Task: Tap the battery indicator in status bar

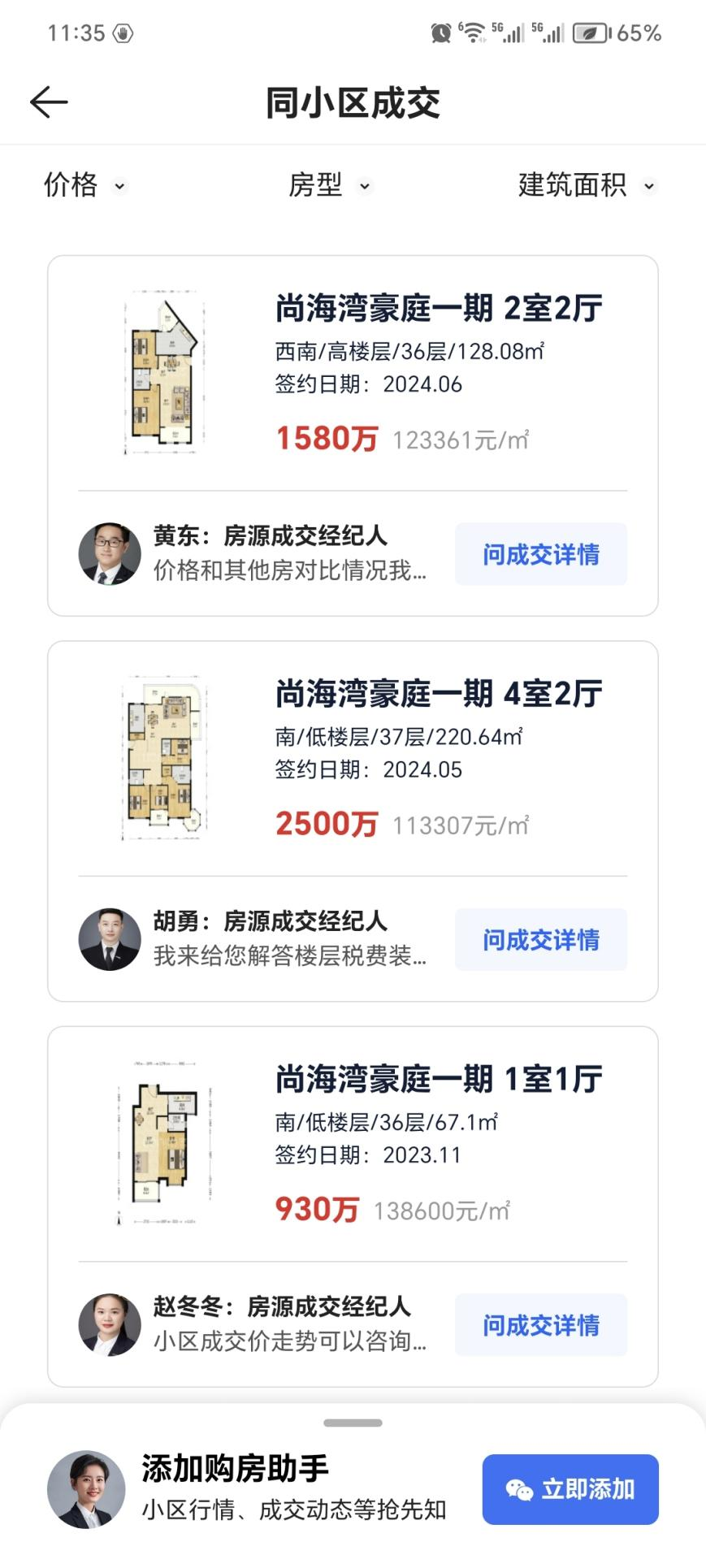Action: (x=589, y=34)
